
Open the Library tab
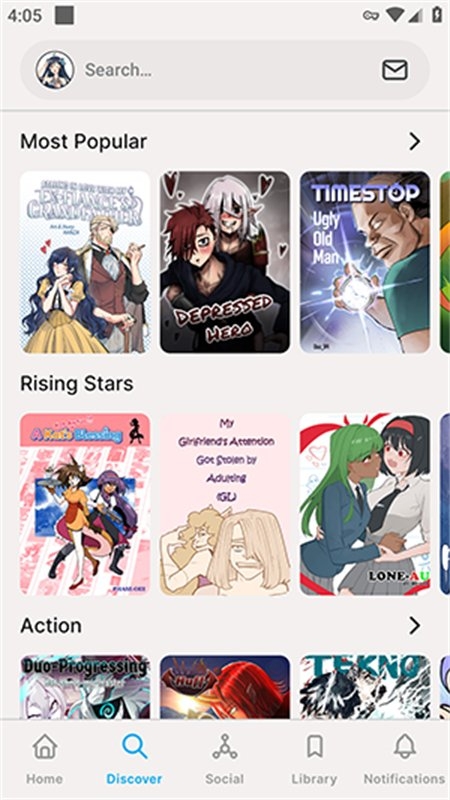314,760
